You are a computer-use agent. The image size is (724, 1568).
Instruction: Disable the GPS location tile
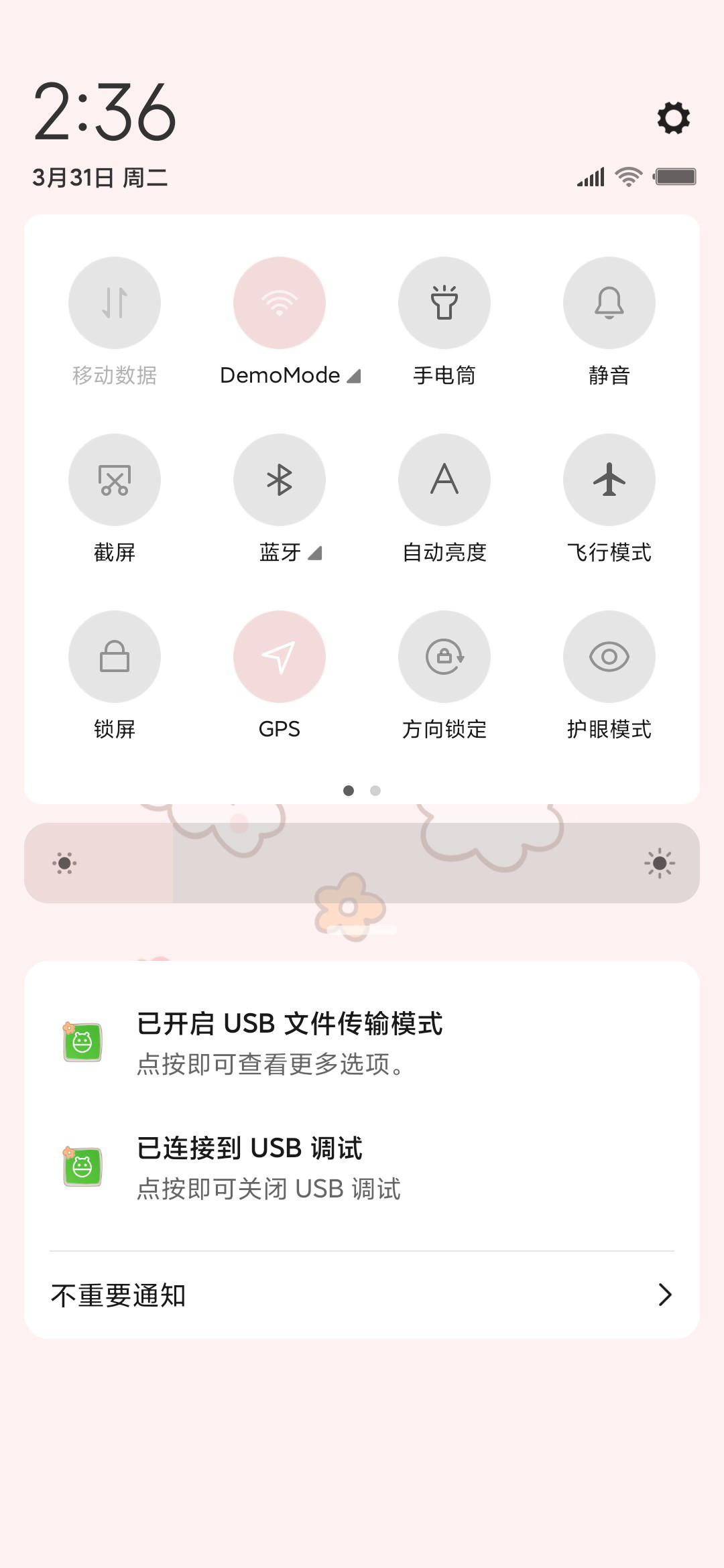[x=280, y=657]
